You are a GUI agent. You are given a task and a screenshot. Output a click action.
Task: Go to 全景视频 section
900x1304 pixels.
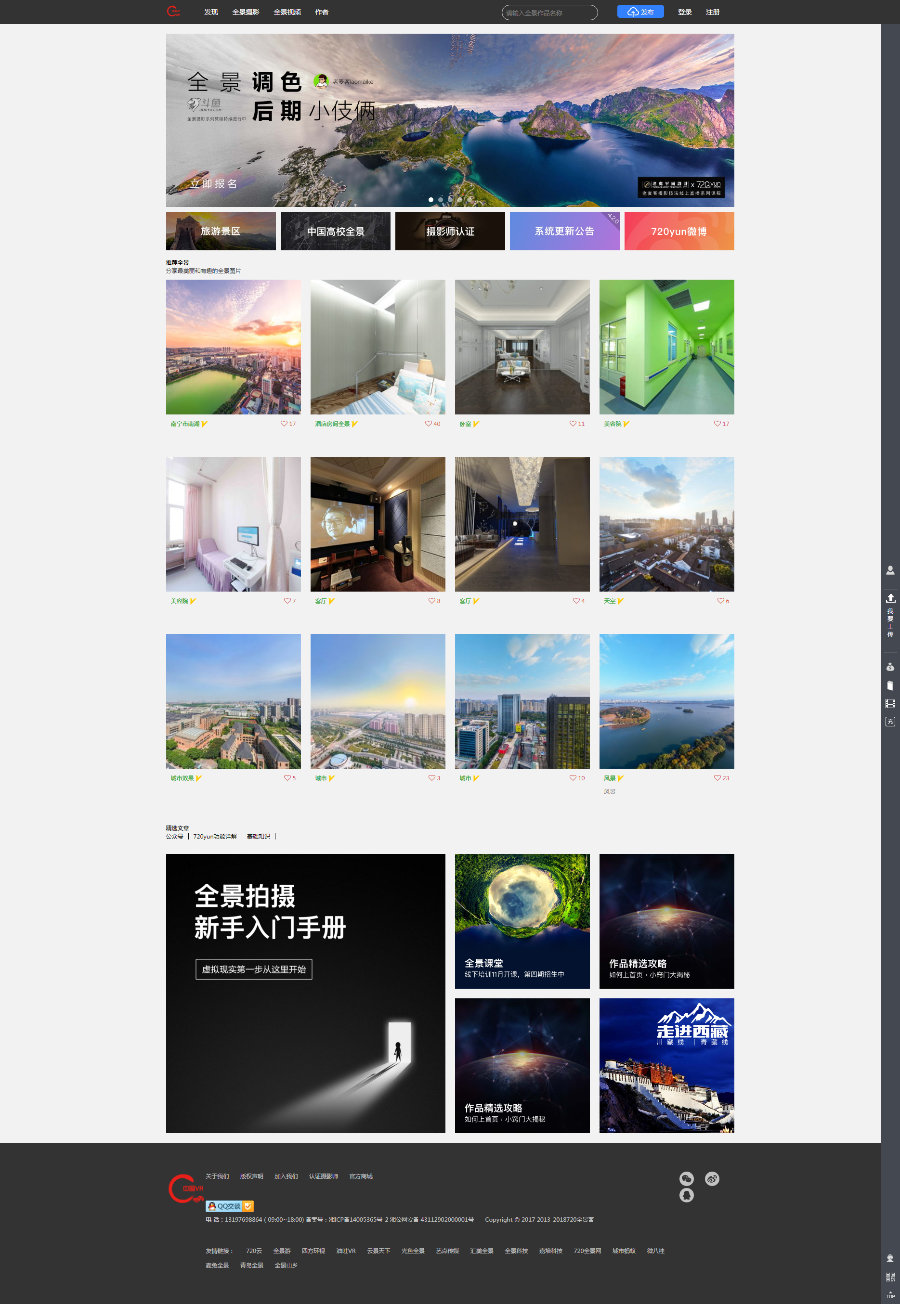pyautogui.click(x=287, y=12)
